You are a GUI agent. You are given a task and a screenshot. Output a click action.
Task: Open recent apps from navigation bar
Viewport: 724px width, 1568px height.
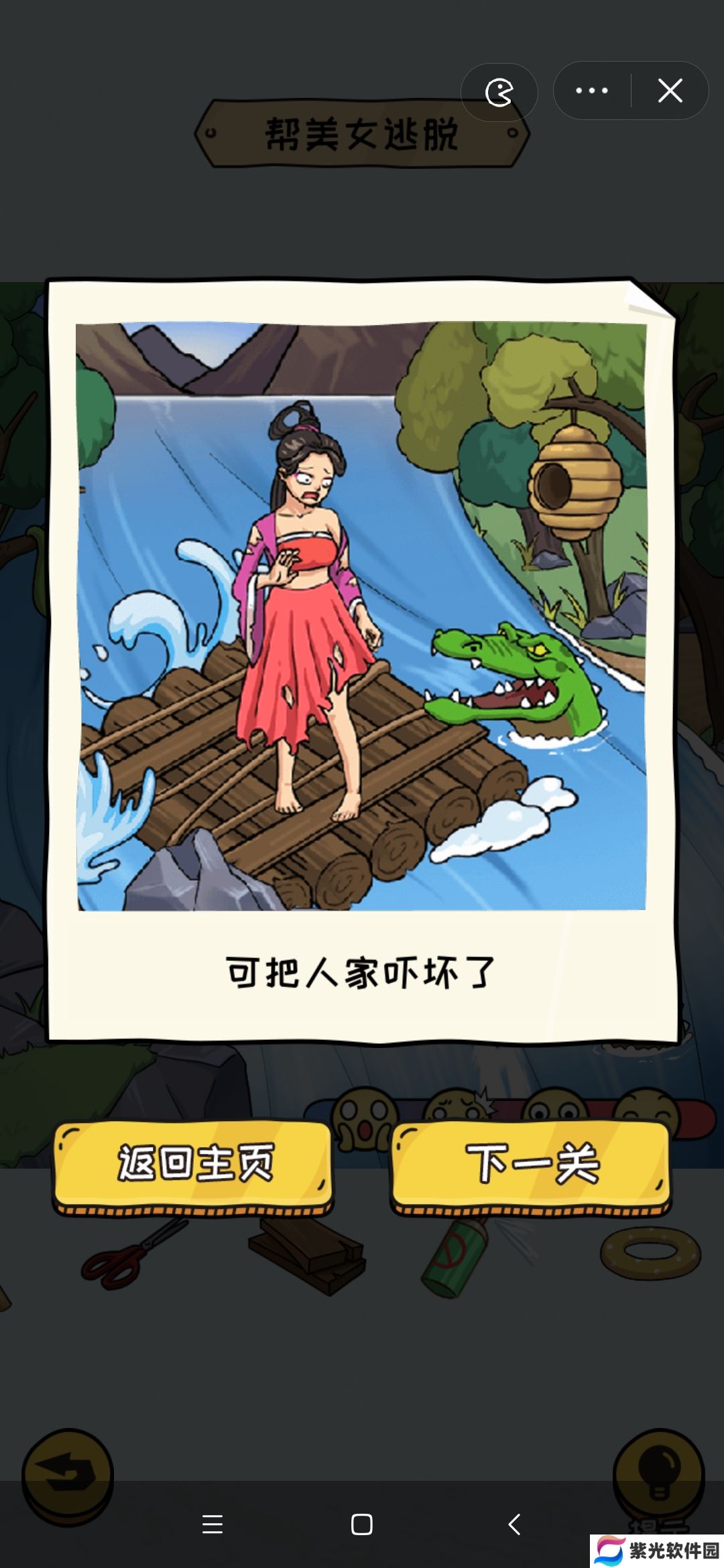coord(213,1524)
